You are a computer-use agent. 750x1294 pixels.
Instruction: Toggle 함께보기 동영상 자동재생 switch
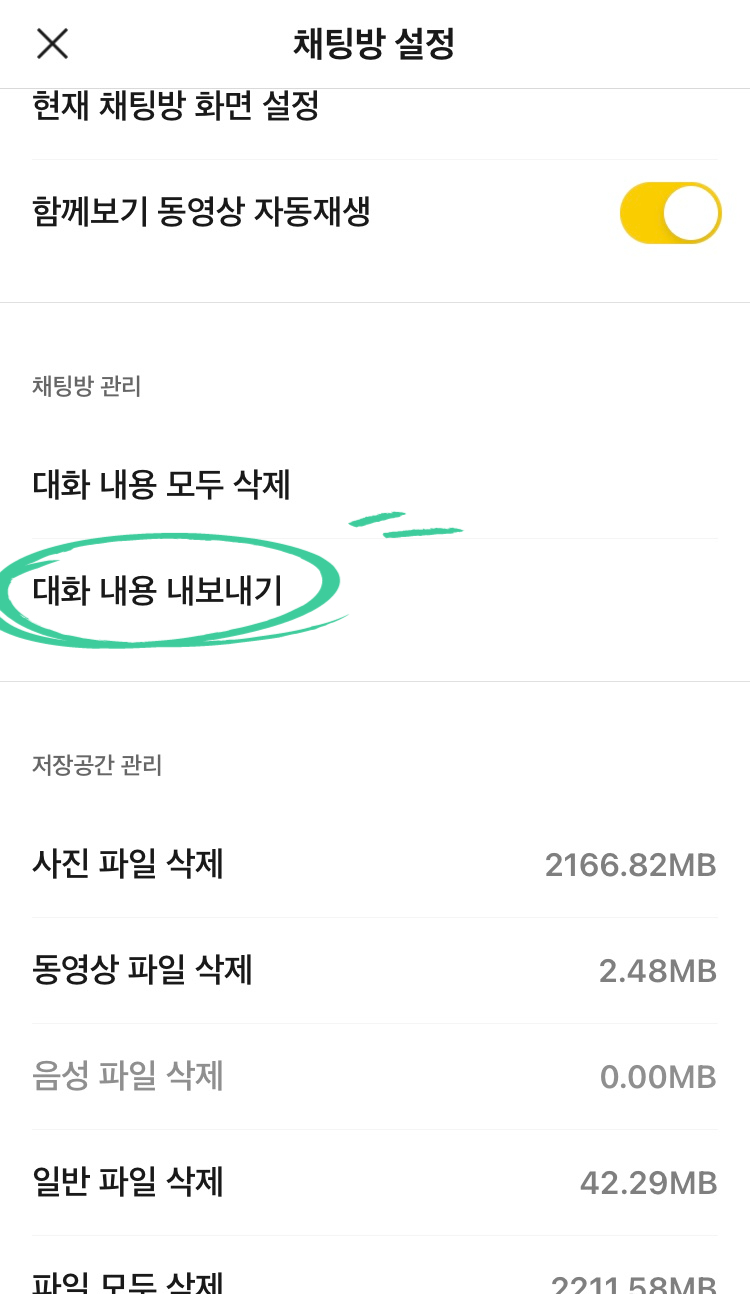[x=670, y=213]
